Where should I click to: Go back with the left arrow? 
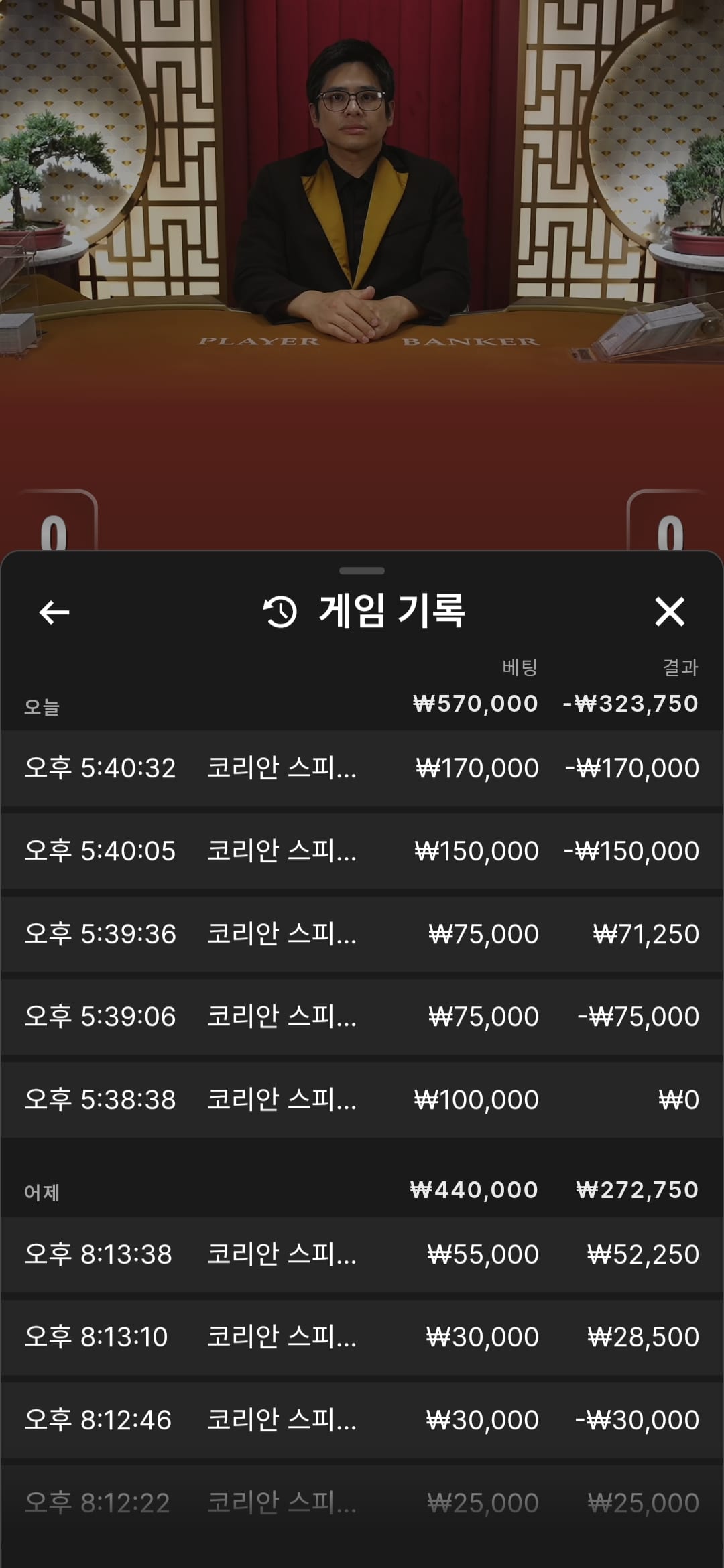pyautogui.click(x=54, y=612)
